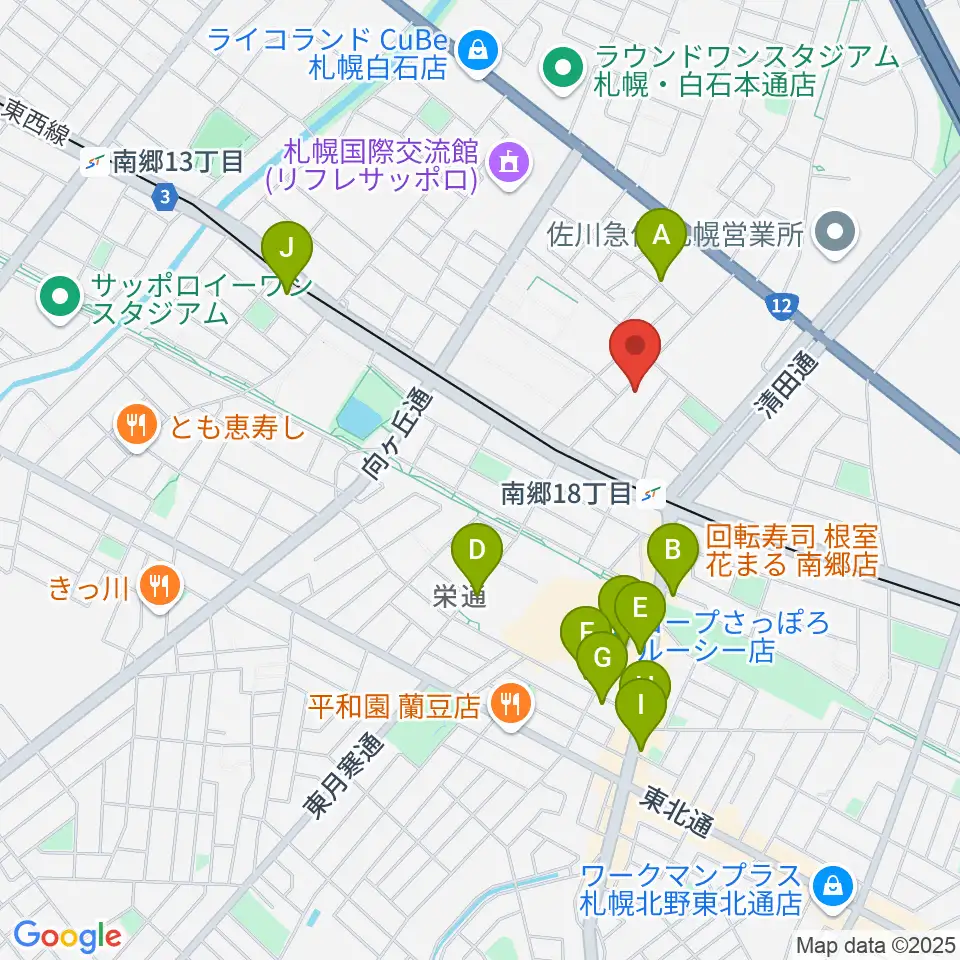Tap the 佐川急便 札幌営業所 pin
Screen dimensions: 960x960
(x=836, y=234)
